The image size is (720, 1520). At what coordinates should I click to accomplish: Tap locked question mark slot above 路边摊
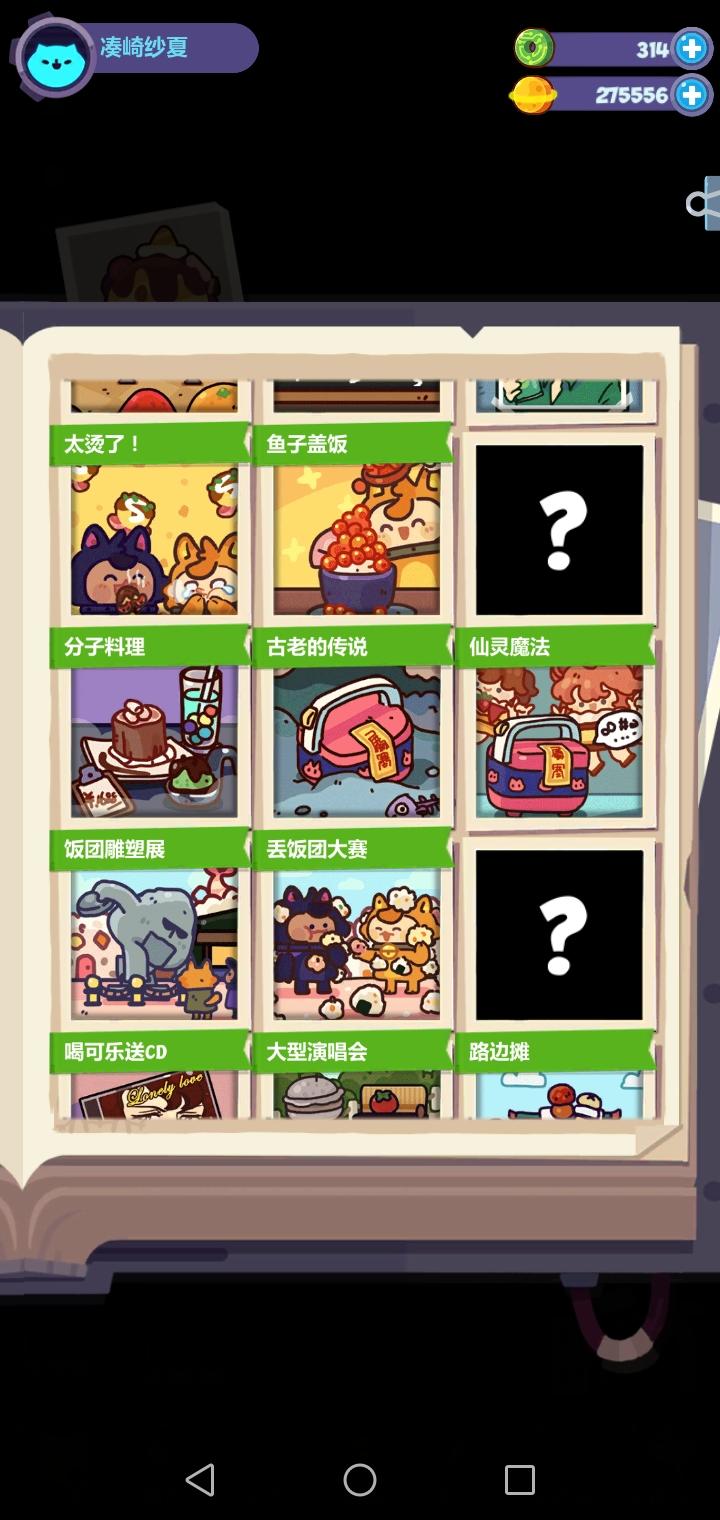558,935
